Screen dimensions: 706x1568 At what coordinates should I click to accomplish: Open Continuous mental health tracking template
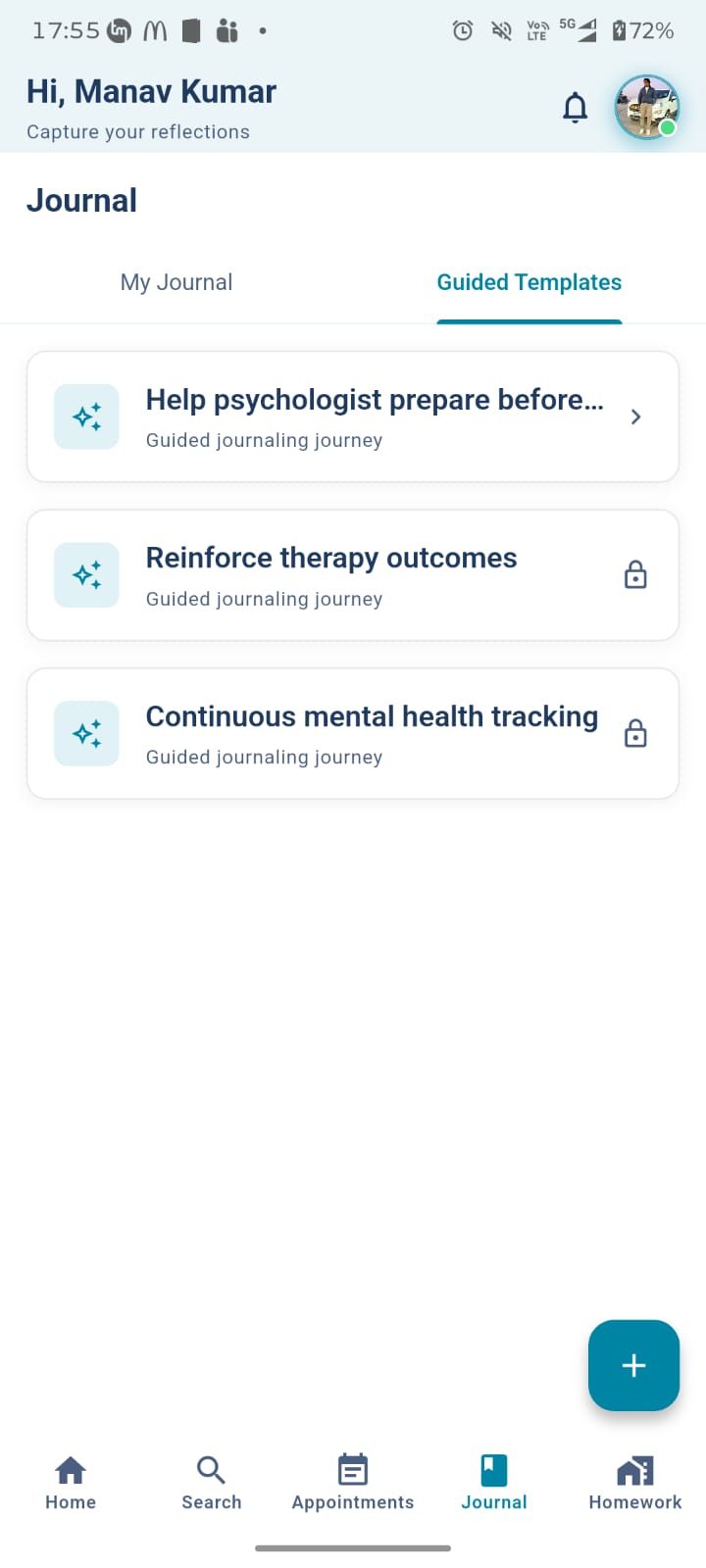coord(353,734)
